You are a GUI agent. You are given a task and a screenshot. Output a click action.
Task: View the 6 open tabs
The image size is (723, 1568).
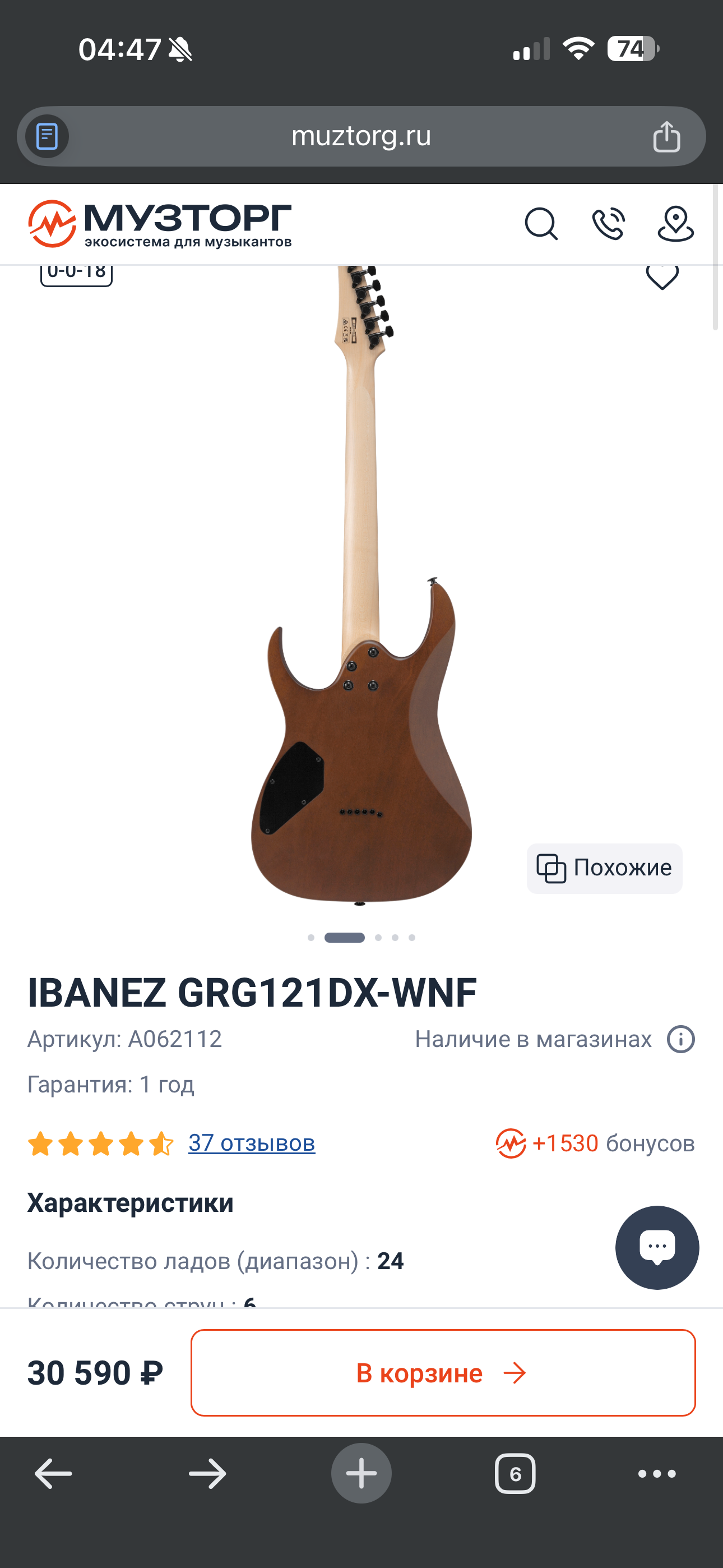(515, 1474)
